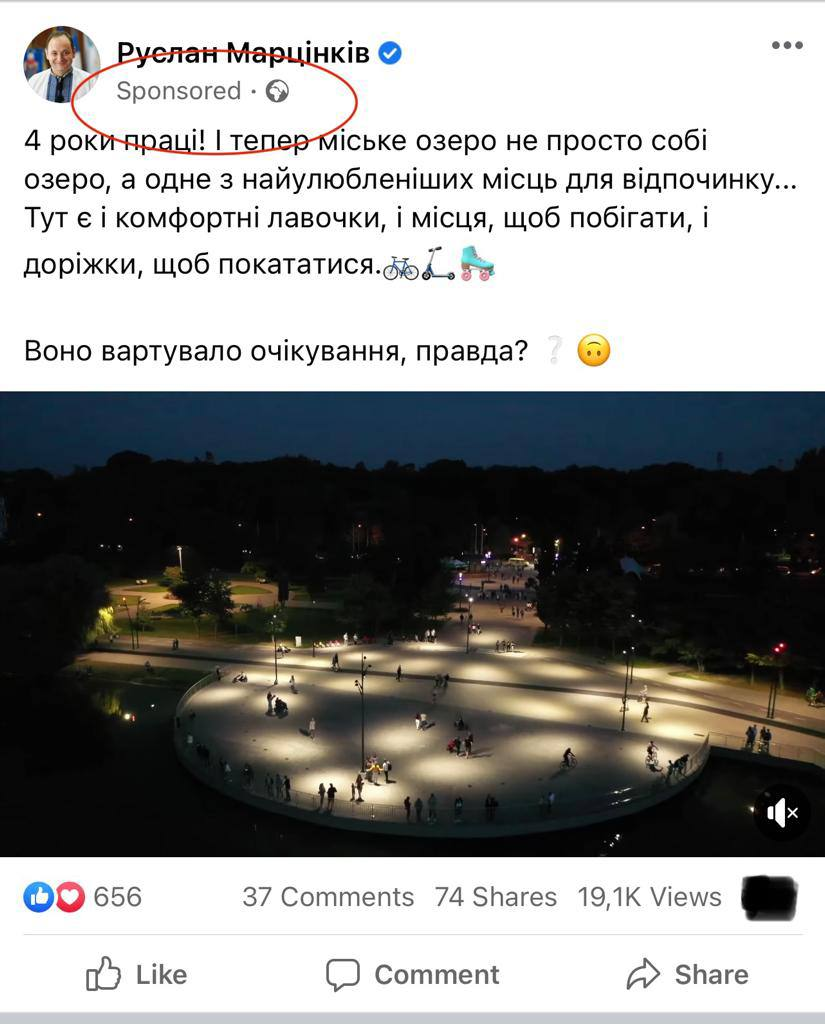
Task: Open Руслан Марцінків's profile via name
Action: coord(243,53)
